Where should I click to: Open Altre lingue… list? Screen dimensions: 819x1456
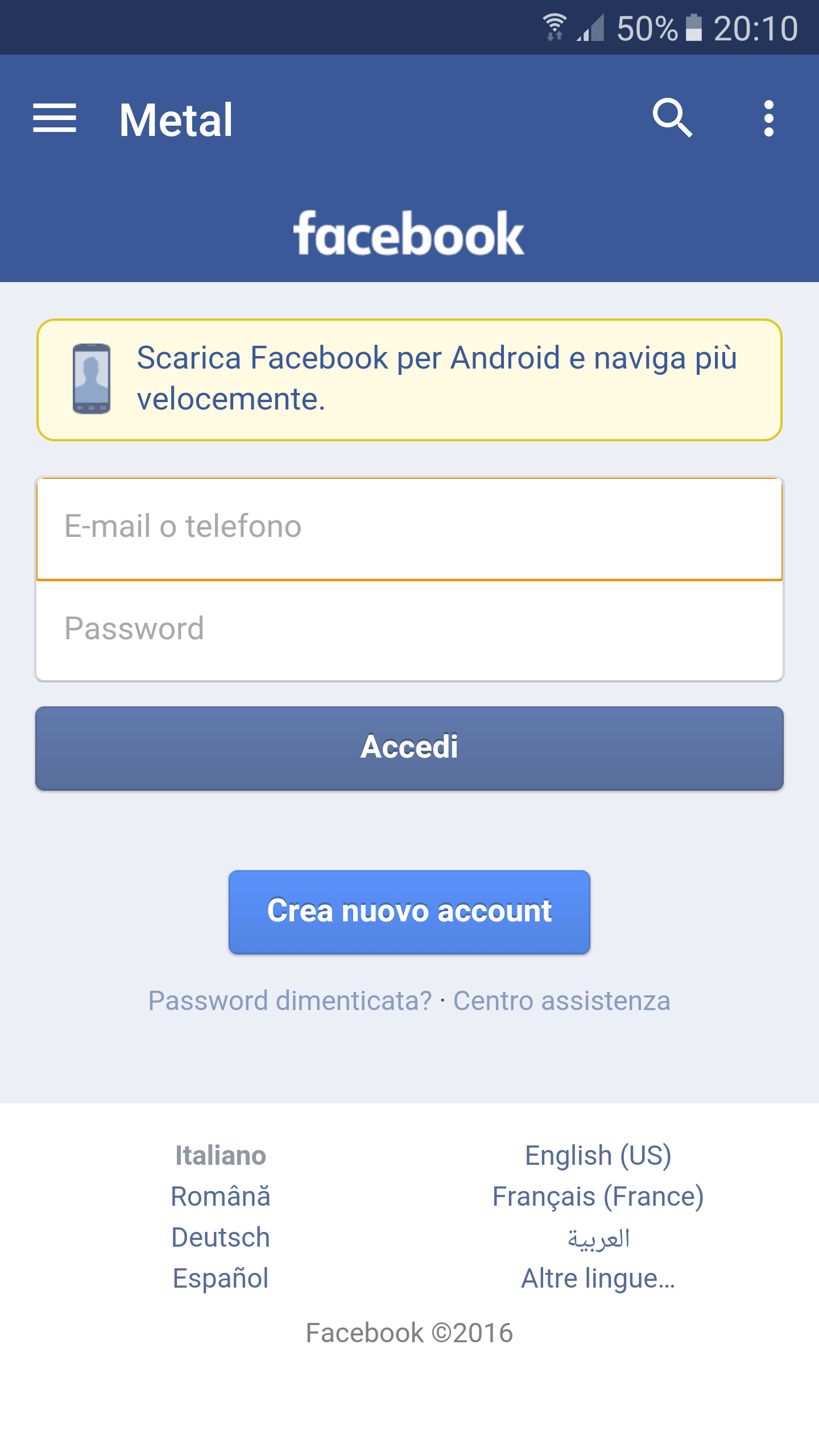pyautogui.click(x=598, y=1279)
